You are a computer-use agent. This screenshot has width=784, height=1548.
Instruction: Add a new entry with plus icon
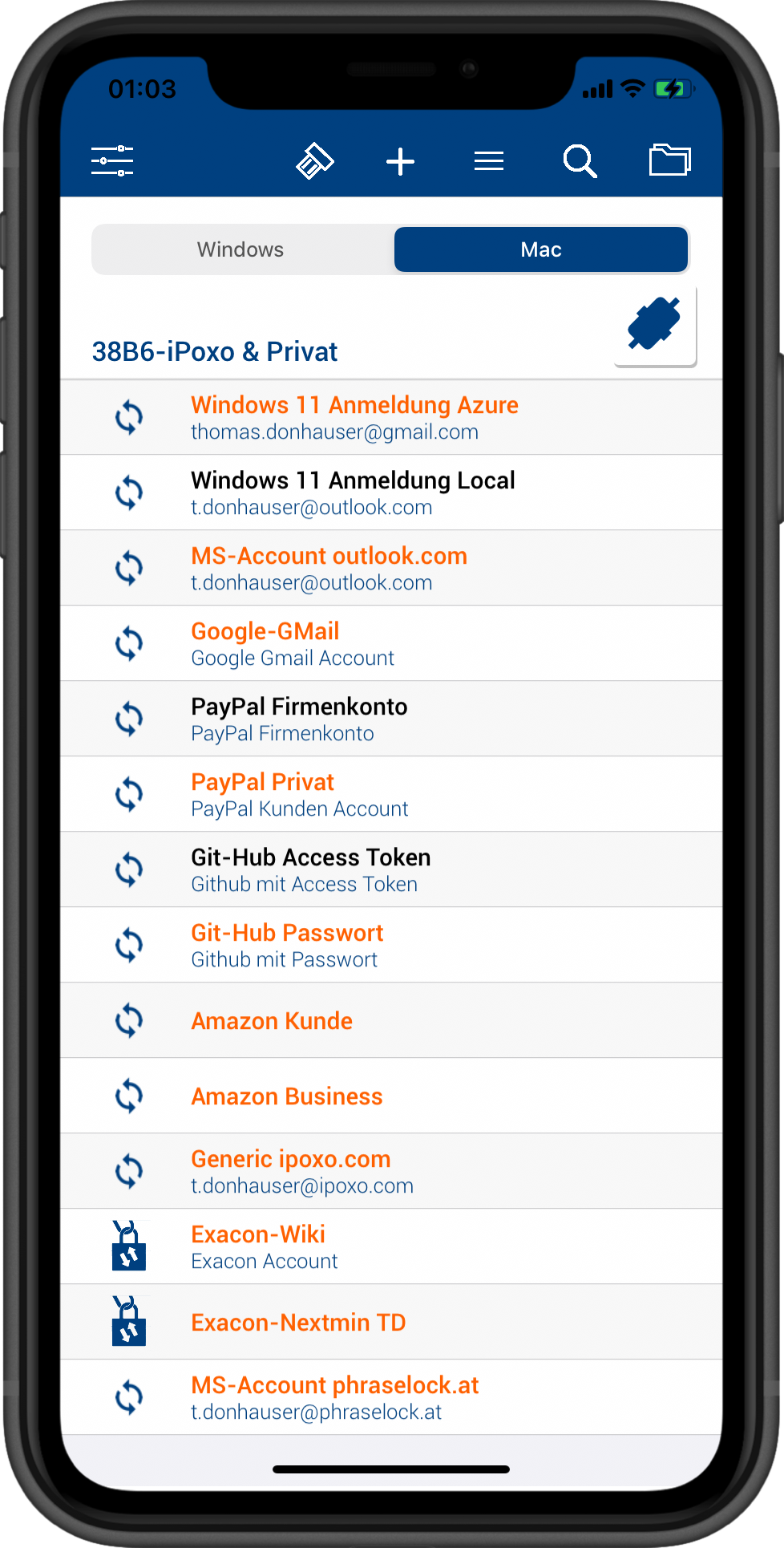[400, 161]
